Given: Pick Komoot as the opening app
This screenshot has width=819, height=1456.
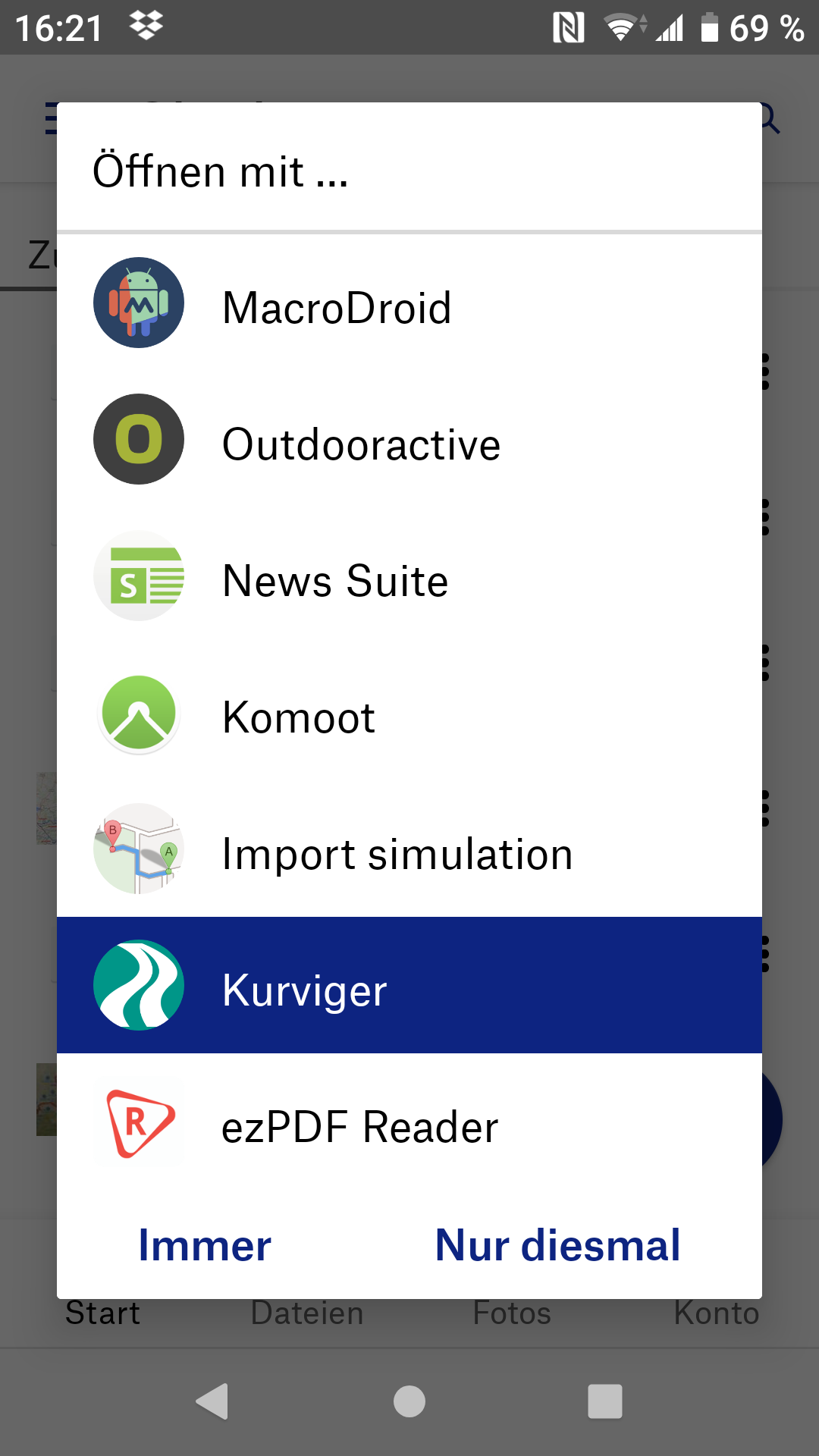Looking at the screenshot, I should (409, 712).
